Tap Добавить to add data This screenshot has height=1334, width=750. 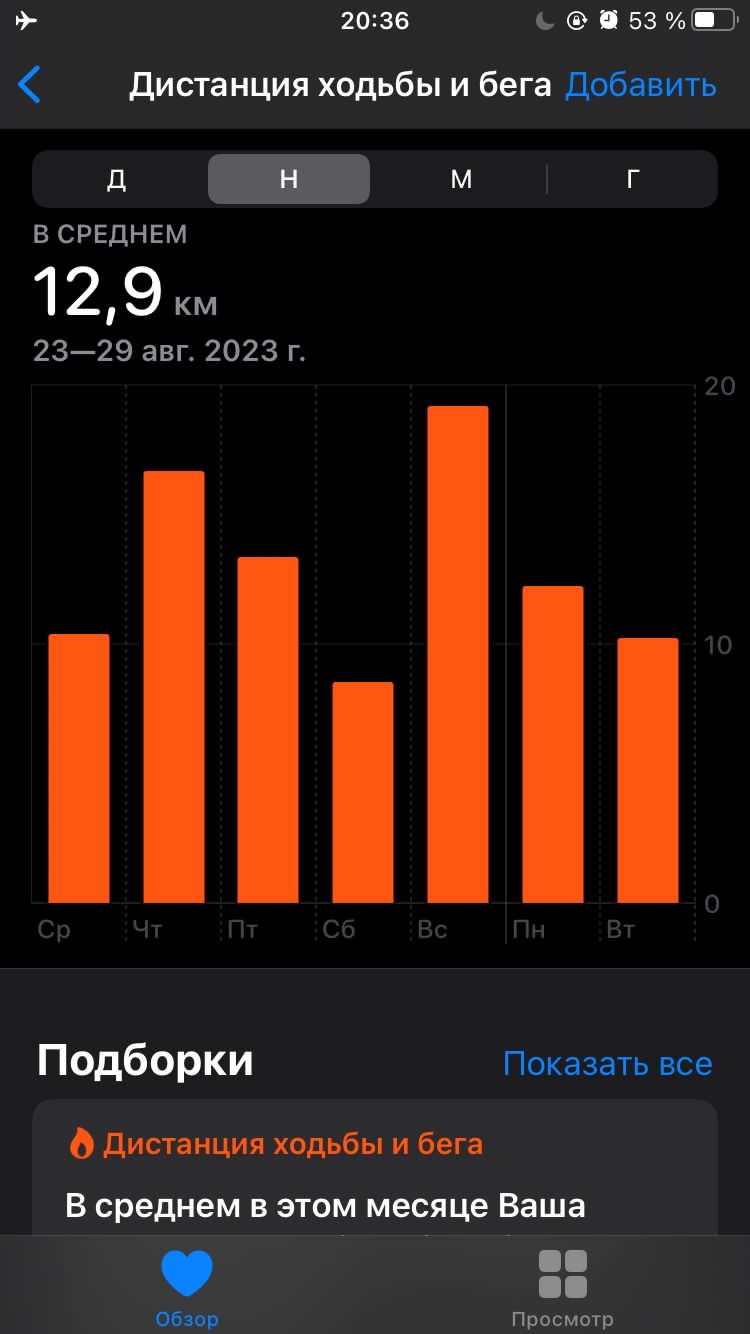click(641, 86)
